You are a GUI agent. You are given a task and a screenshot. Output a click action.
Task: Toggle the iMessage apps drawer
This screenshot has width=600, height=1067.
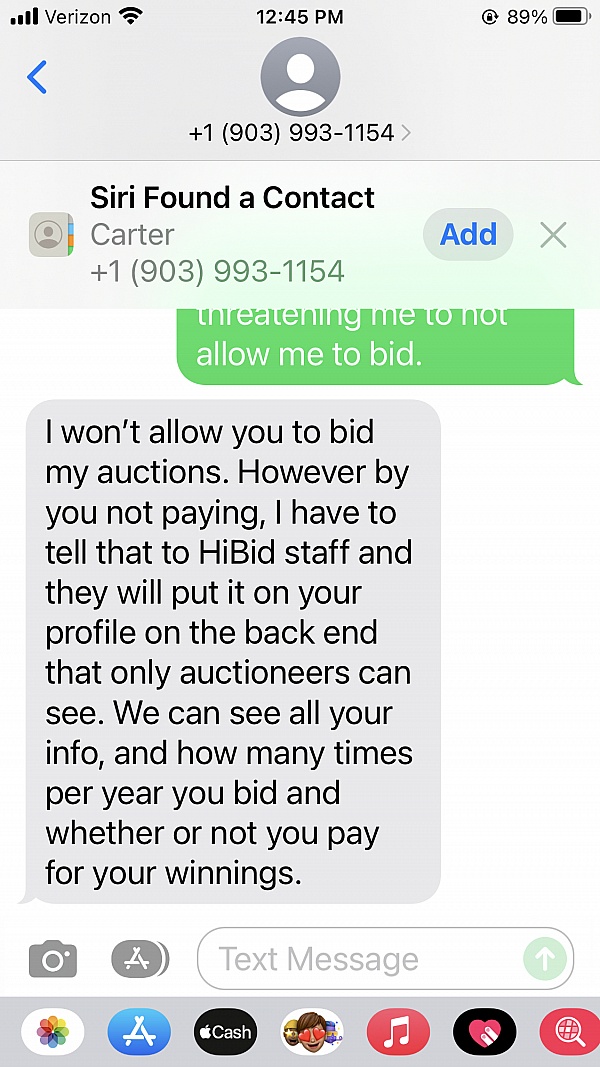139,960
